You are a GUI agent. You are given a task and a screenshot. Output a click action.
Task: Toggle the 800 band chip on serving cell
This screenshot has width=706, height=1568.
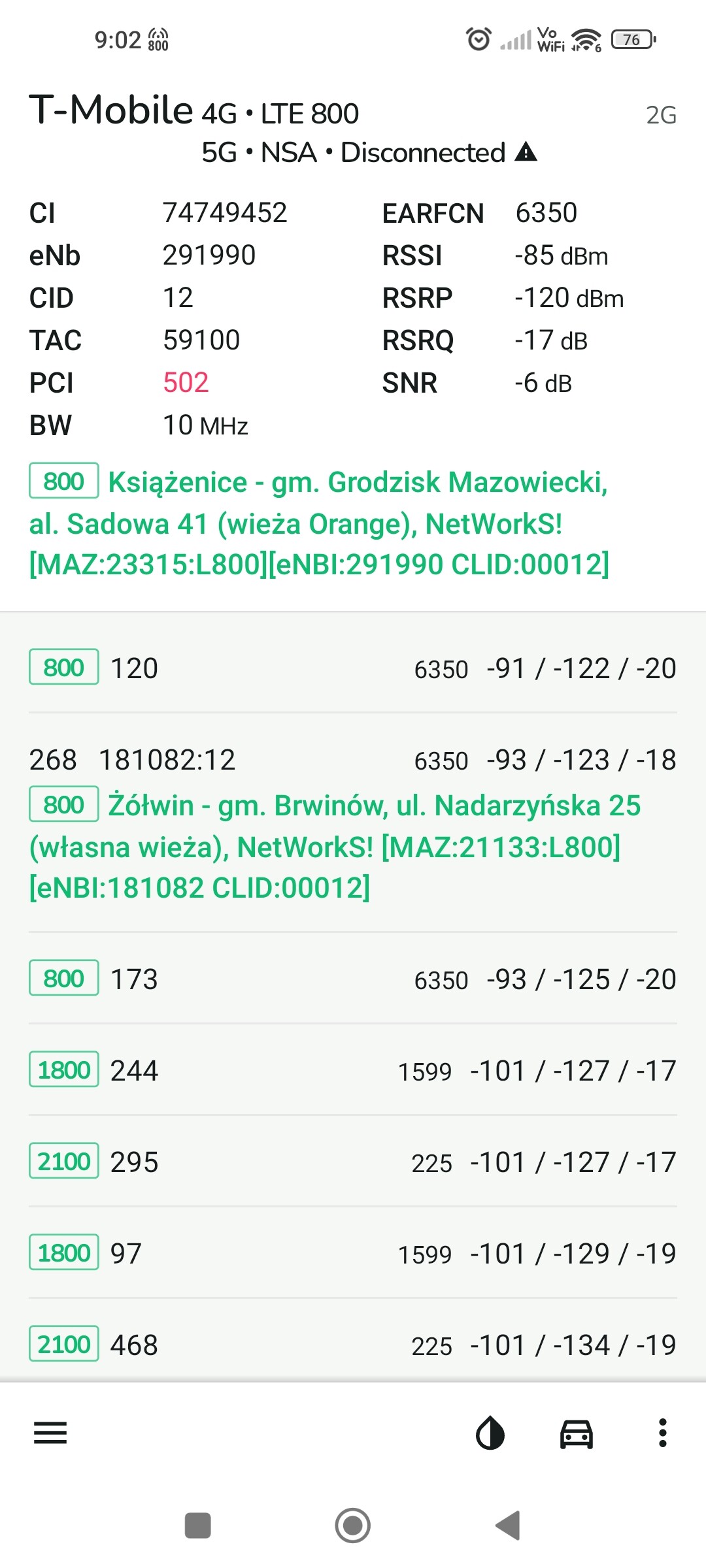63,482
